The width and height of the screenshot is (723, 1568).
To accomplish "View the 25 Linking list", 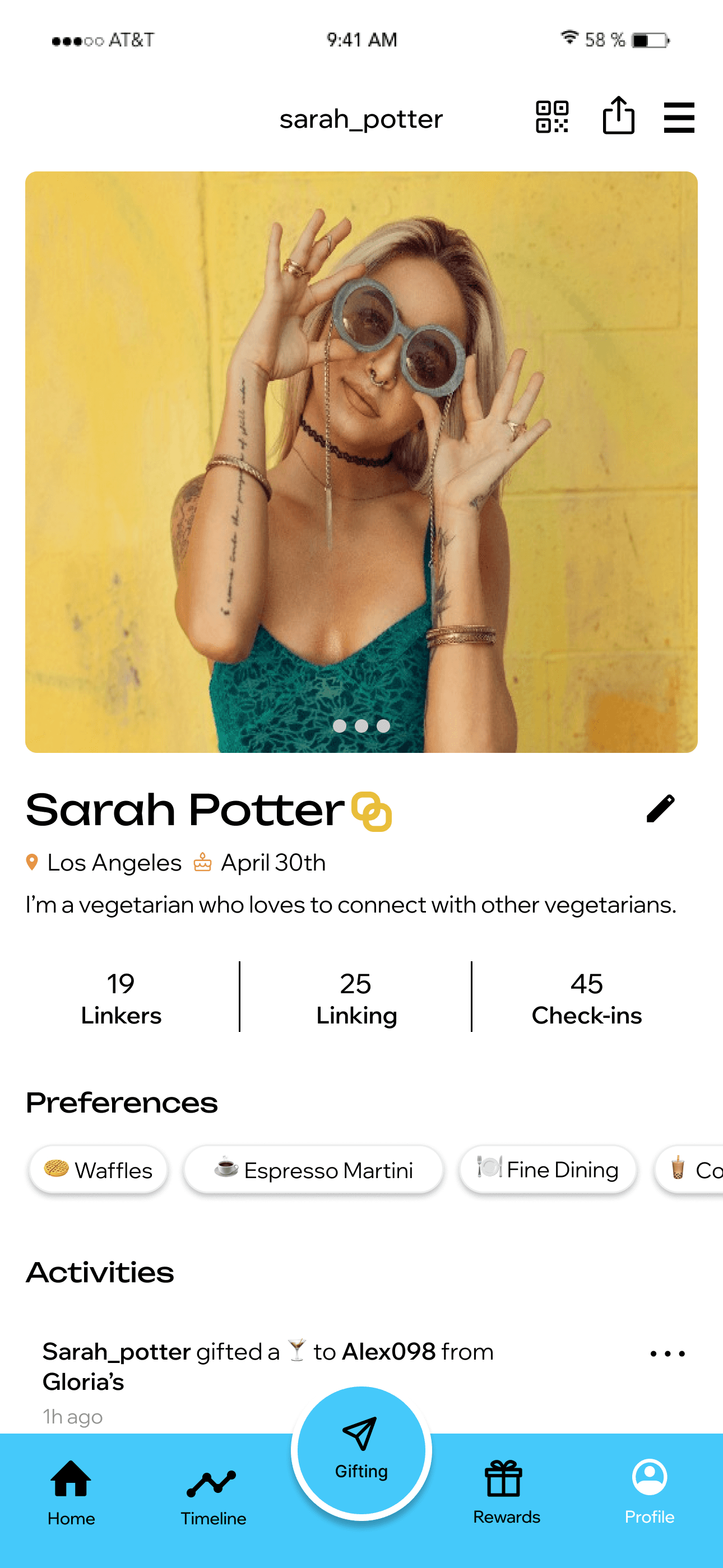I will pos(356,998).
